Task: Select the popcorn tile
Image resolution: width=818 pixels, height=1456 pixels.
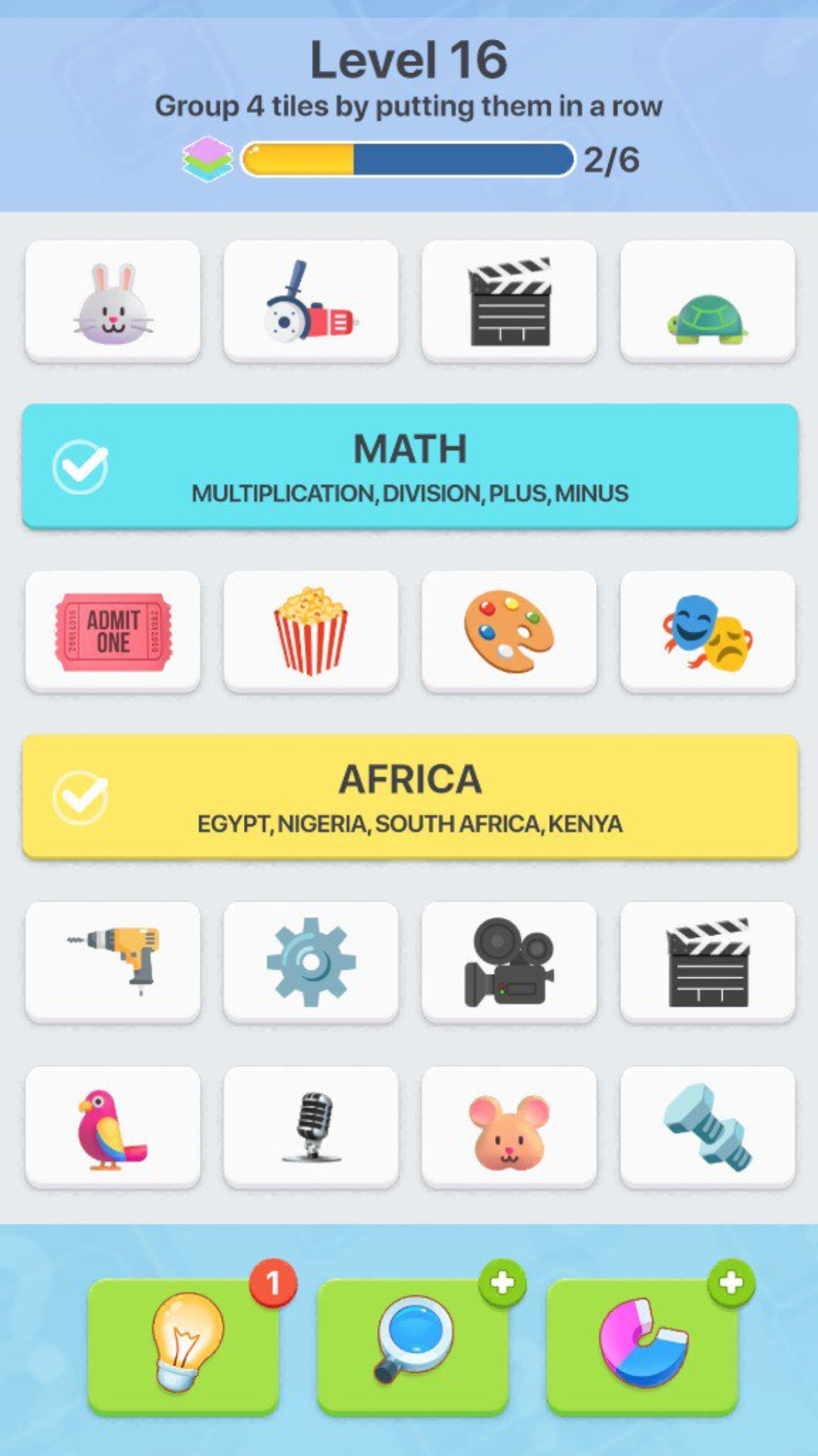Action: coord(311,631)
